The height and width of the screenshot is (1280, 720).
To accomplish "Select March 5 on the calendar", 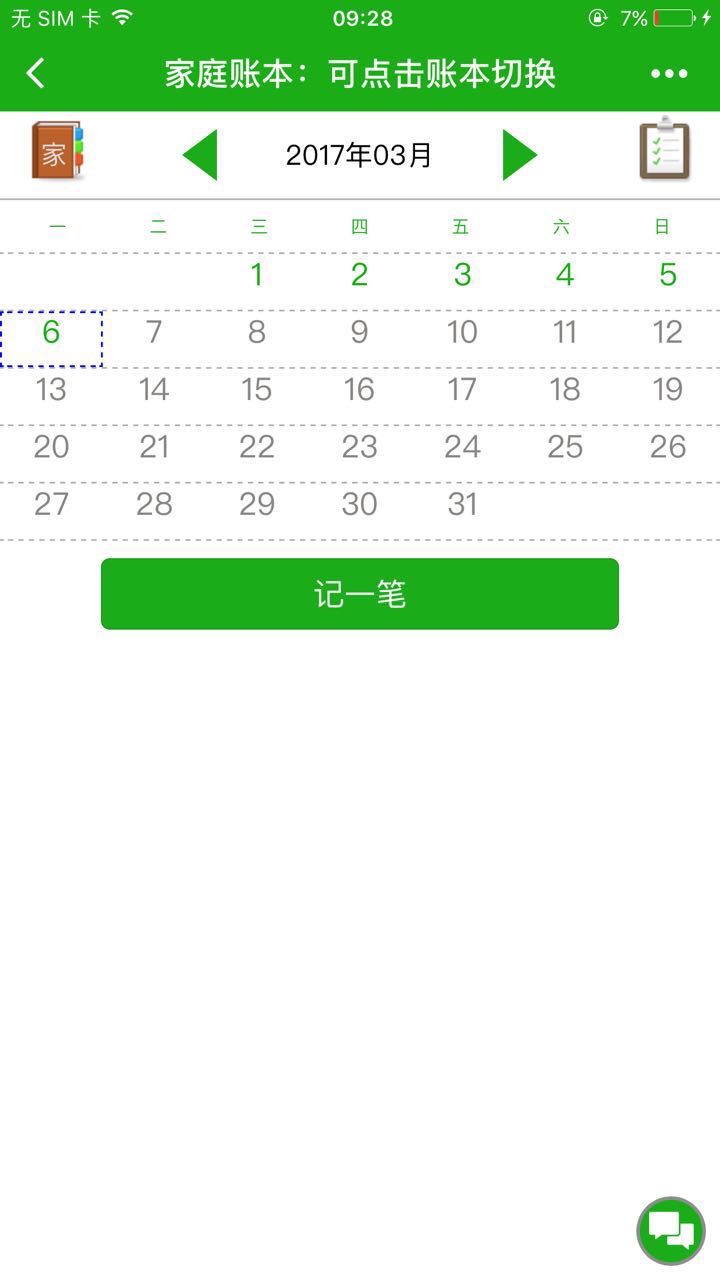I will coord(668,275).
